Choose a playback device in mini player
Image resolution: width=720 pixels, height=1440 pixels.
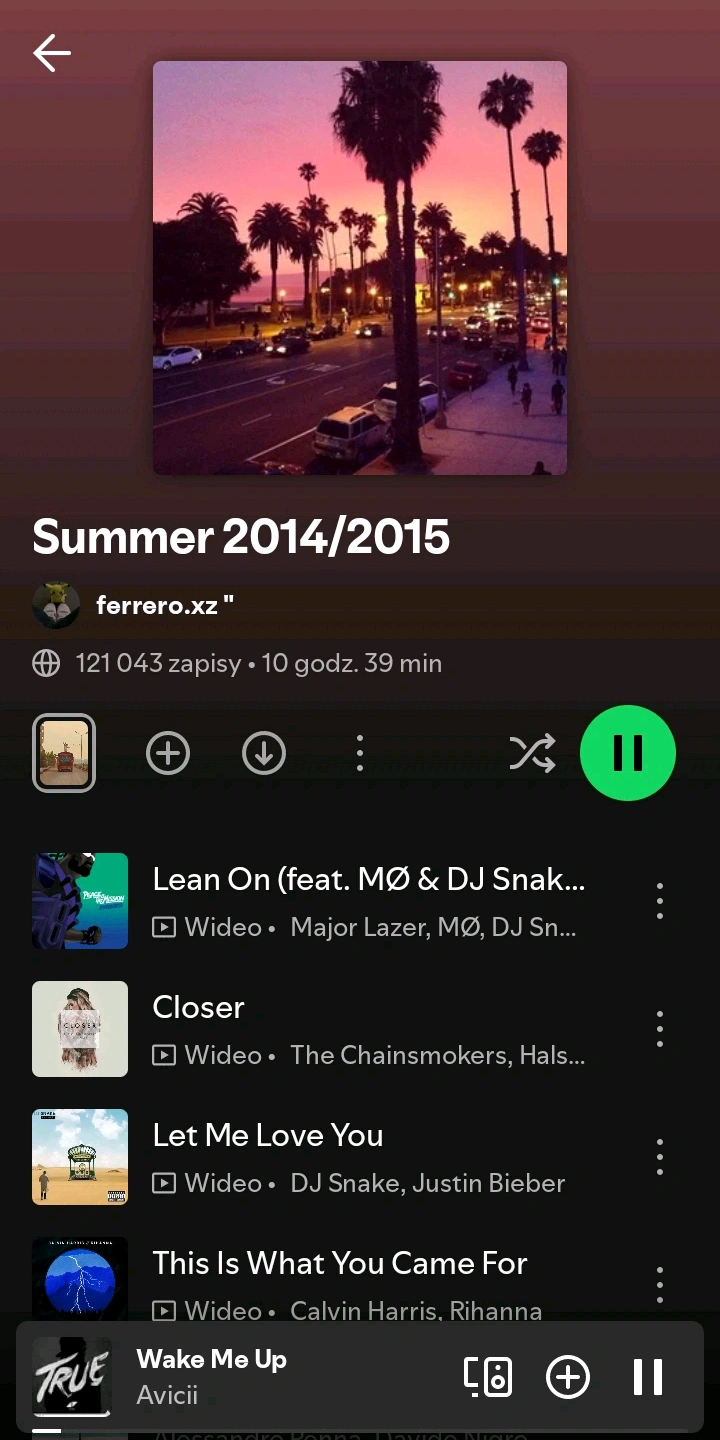coord(488,1377)
